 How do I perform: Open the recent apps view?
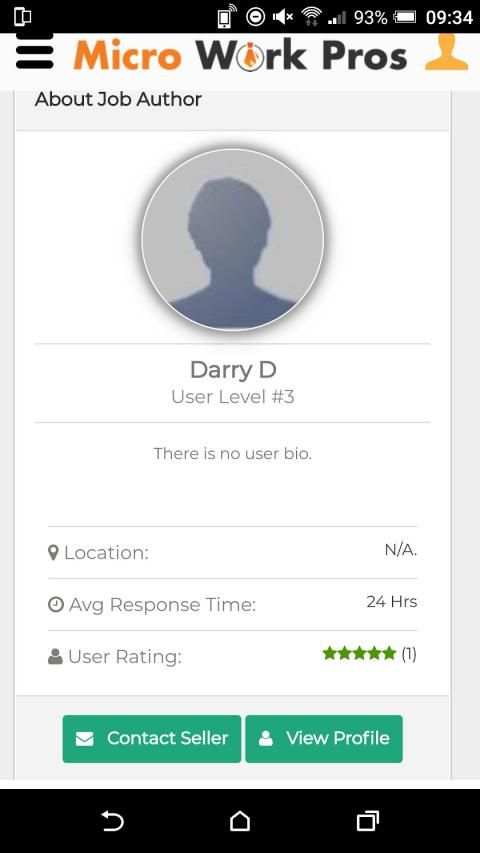coord(367,820)
